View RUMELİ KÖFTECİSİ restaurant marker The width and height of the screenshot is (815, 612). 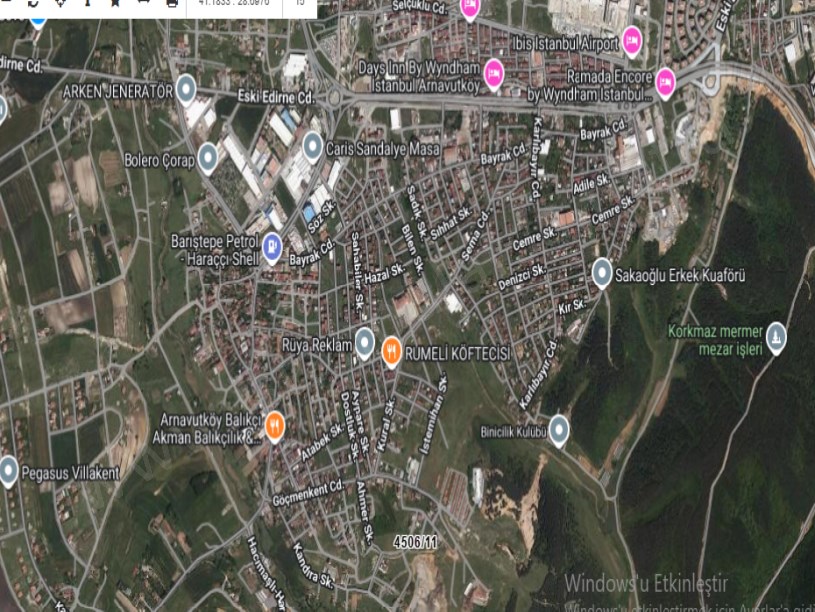(391, 351)
